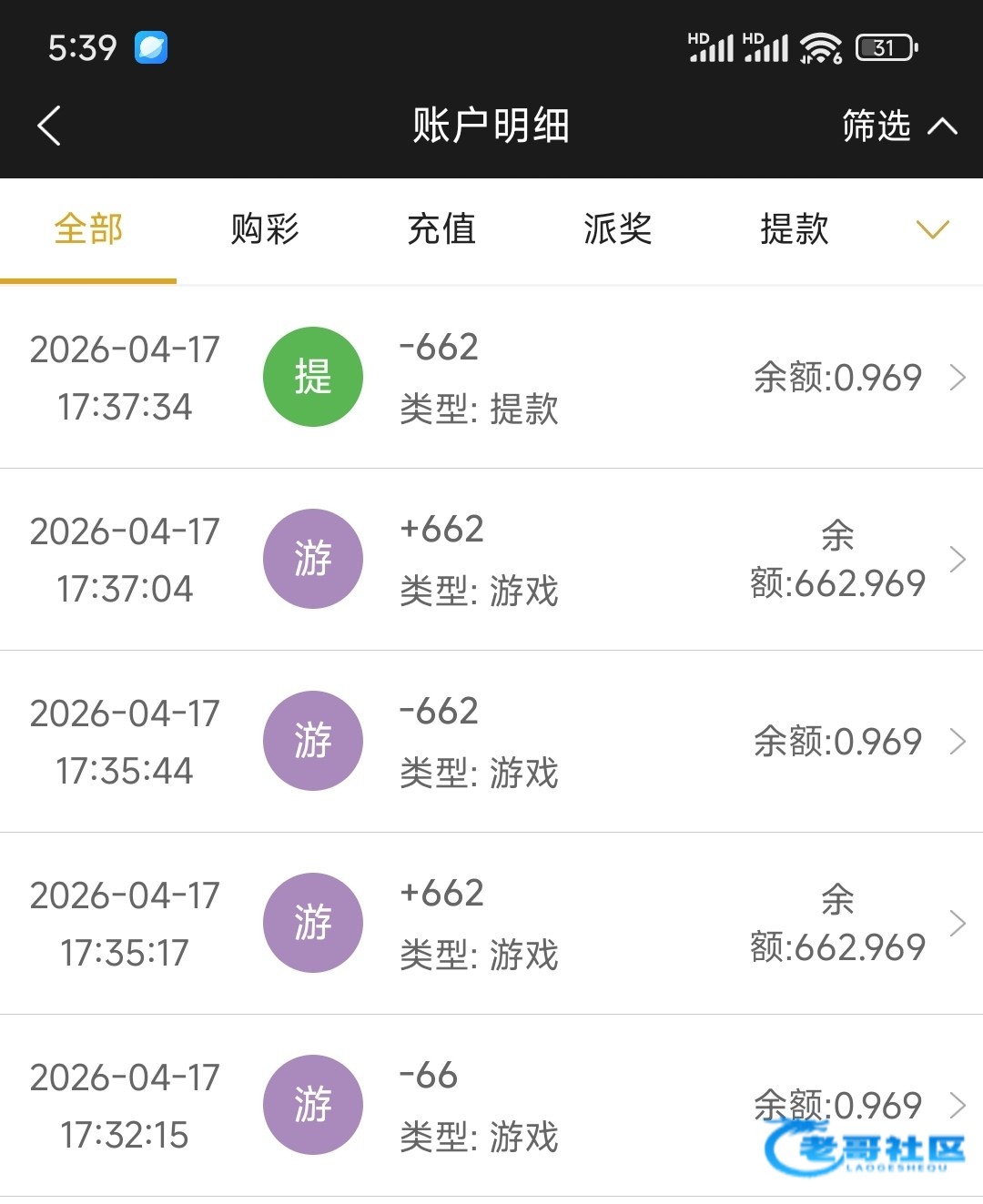This screenshot has width=983, height=1204.
Task: Open the 筛选 filter option
Action: click(x=897, y=126)
